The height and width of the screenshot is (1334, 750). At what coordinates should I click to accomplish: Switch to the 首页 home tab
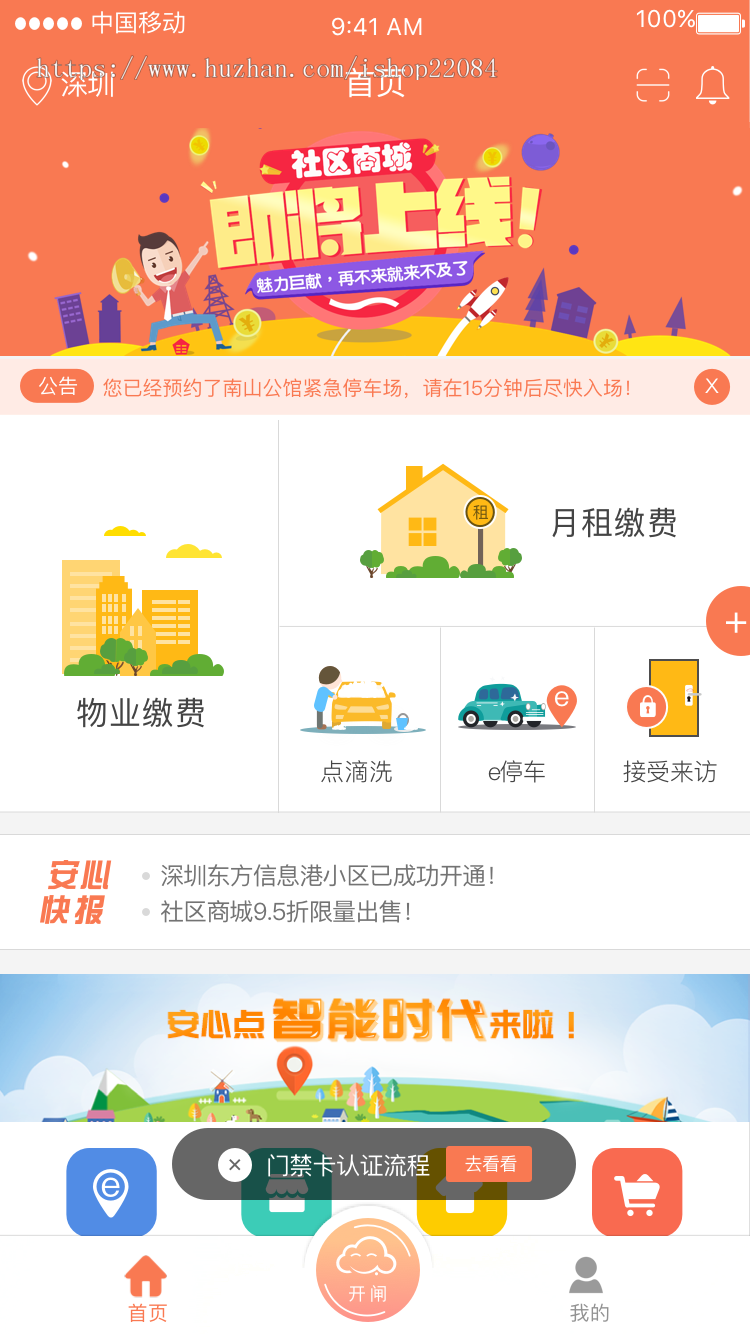pos(147,1285)
